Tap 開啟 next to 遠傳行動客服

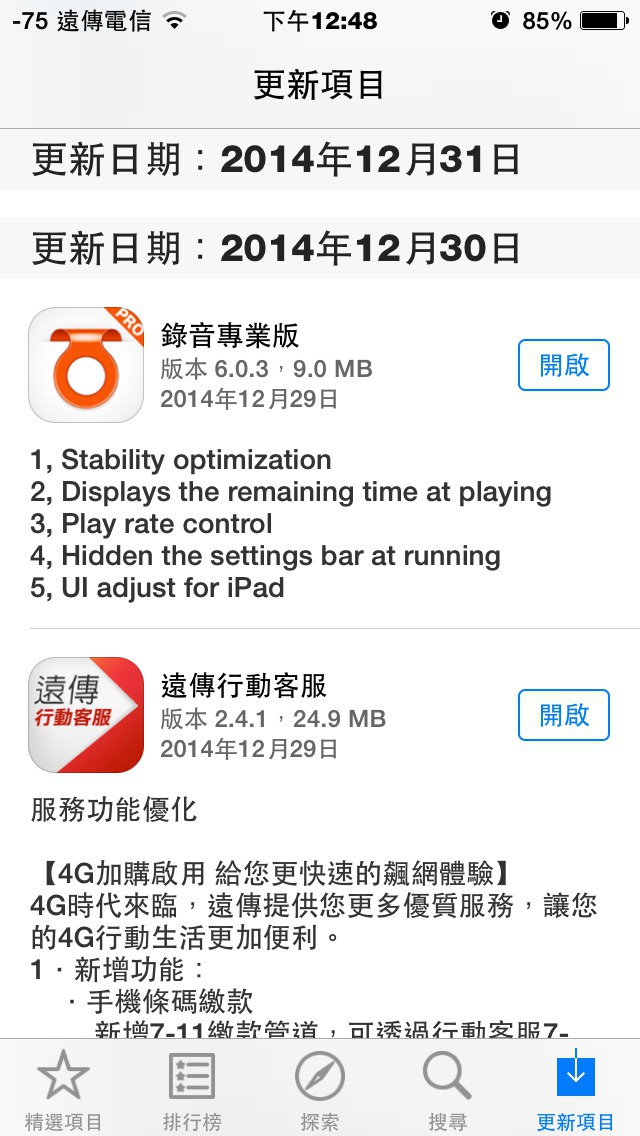(563, 715)
